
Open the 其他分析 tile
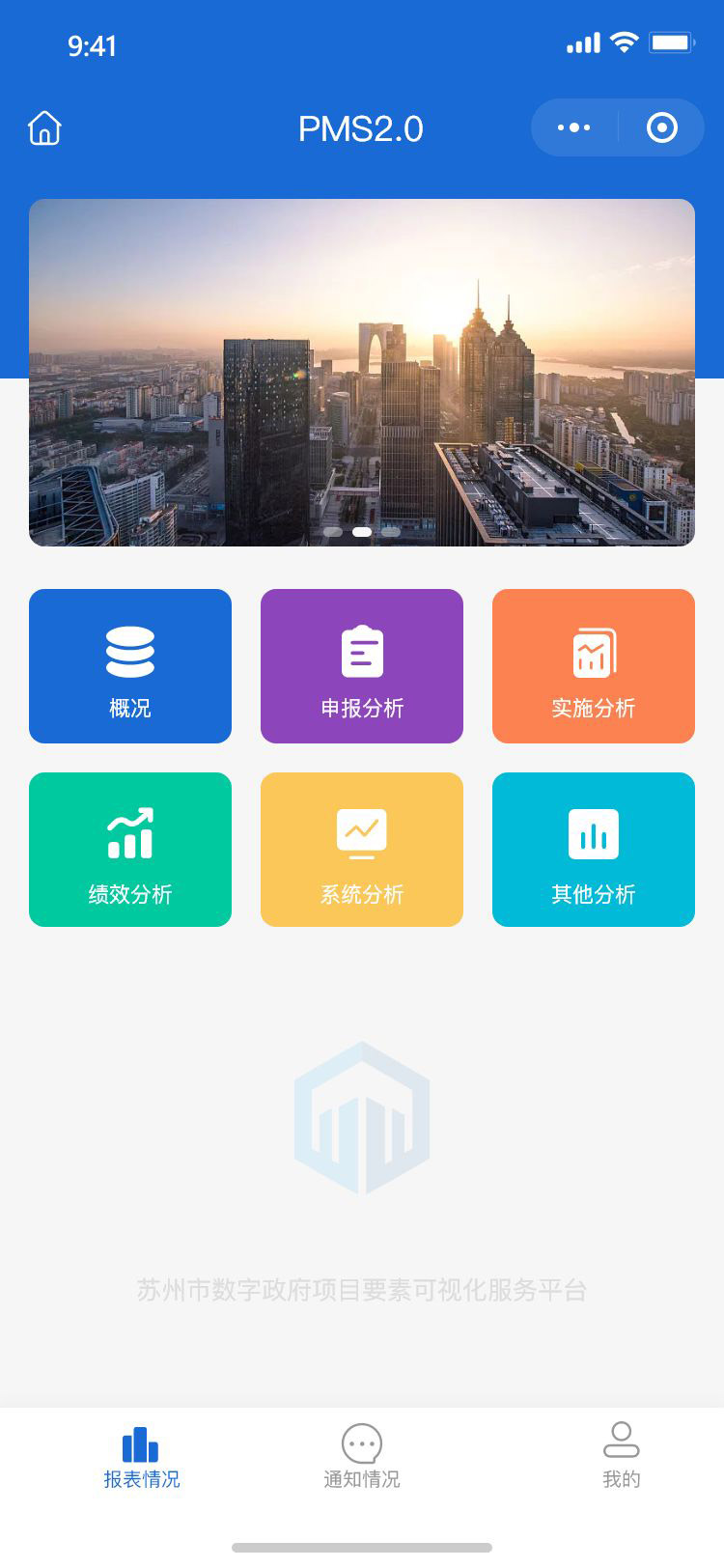(594, 850)
